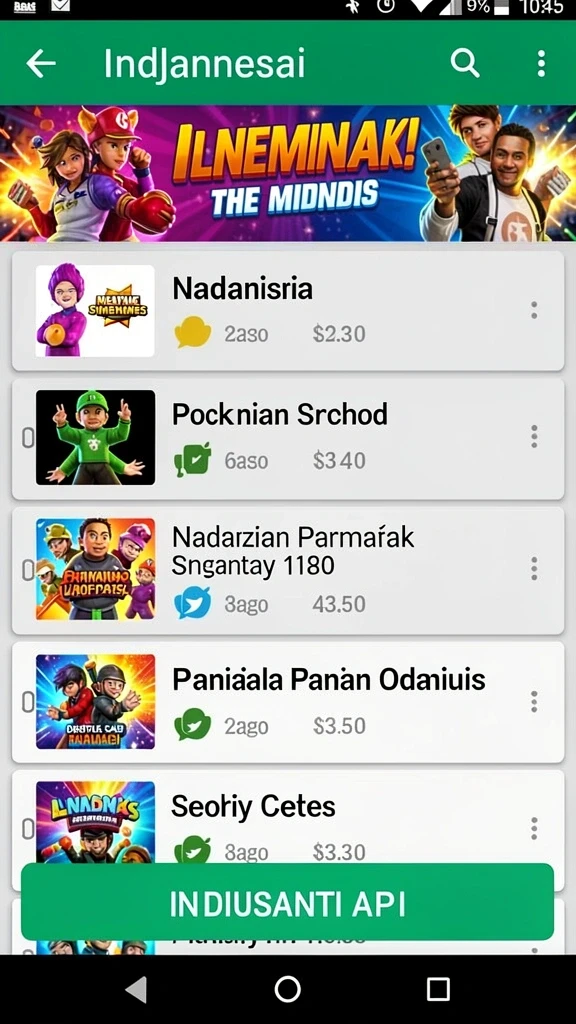Open more options for Paniaala Panan Odaniuis
The height and width of the screenshot is (1024, 576).
pos(534,701)
